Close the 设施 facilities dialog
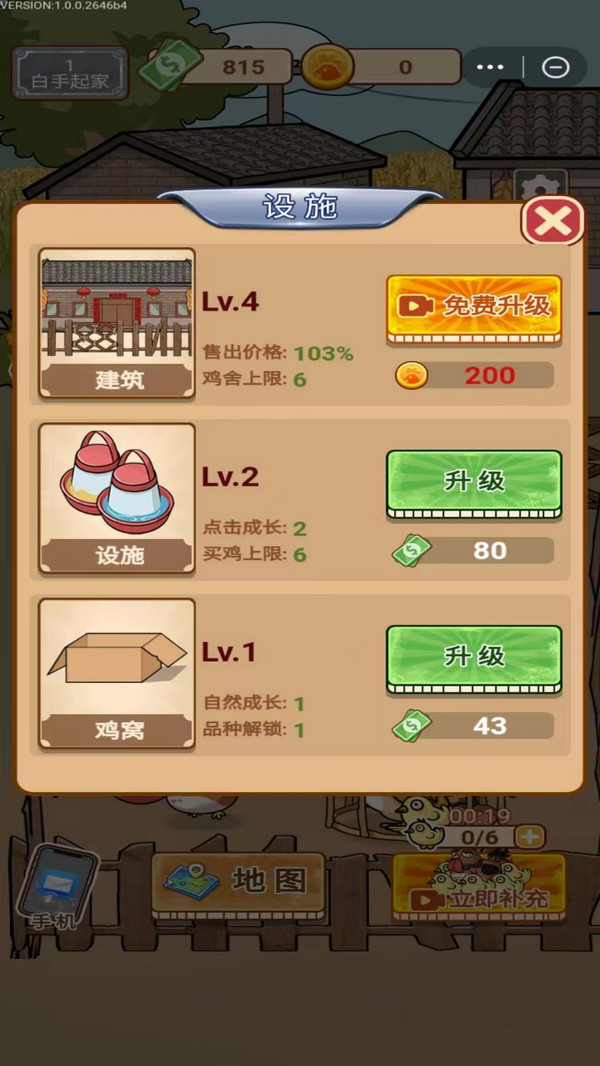600x1066 pixels. point(552,221)
